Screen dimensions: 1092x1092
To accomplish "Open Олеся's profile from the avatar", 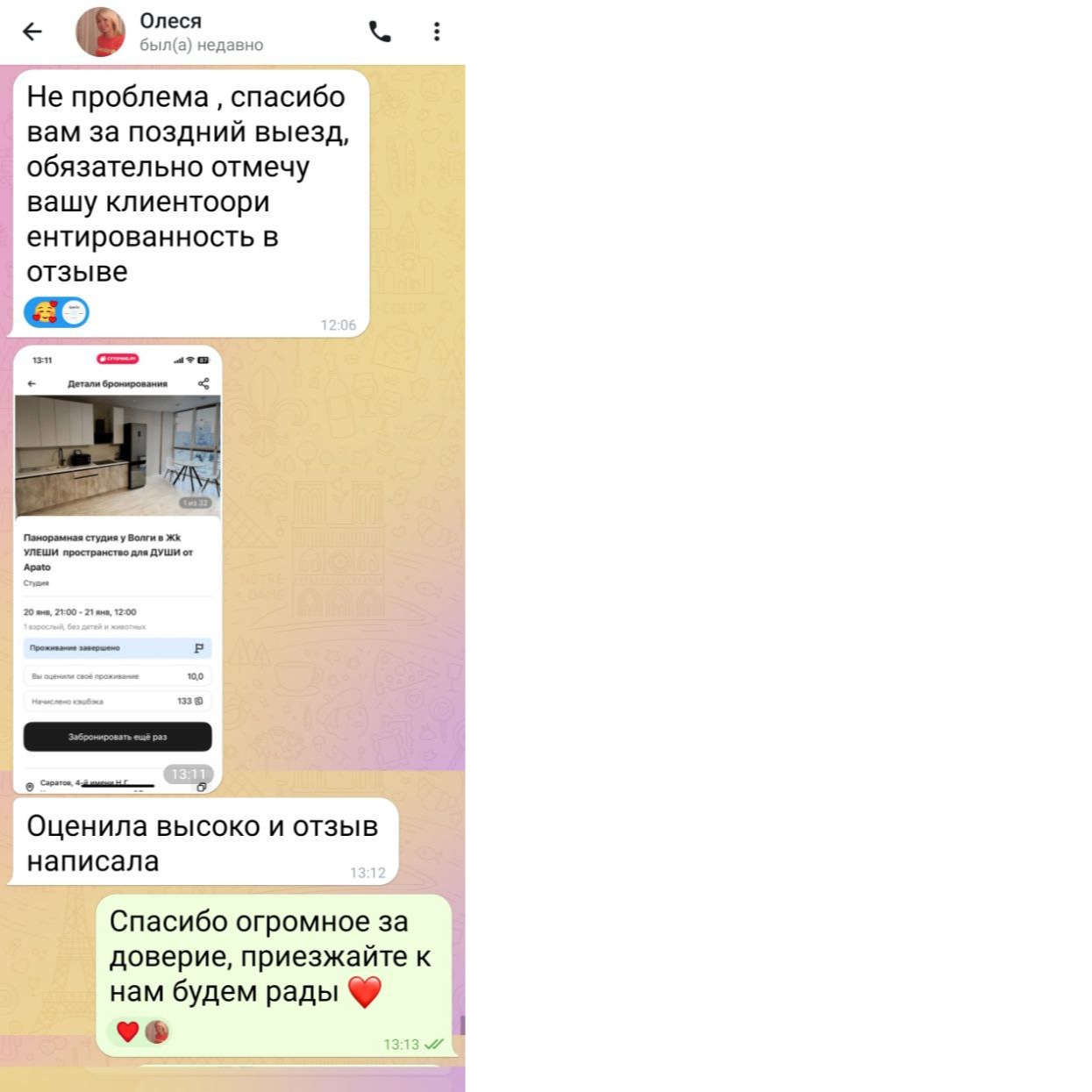I will (100, 32).
